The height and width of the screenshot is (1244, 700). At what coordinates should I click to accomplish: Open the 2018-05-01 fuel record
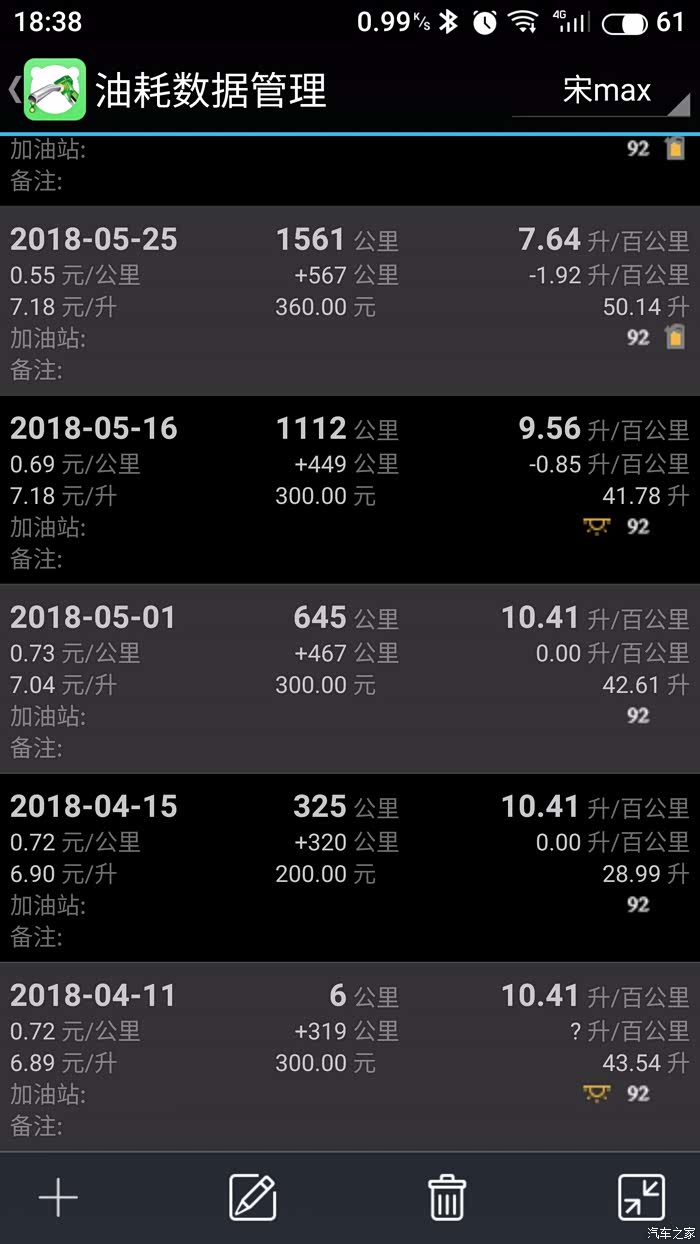350,679
